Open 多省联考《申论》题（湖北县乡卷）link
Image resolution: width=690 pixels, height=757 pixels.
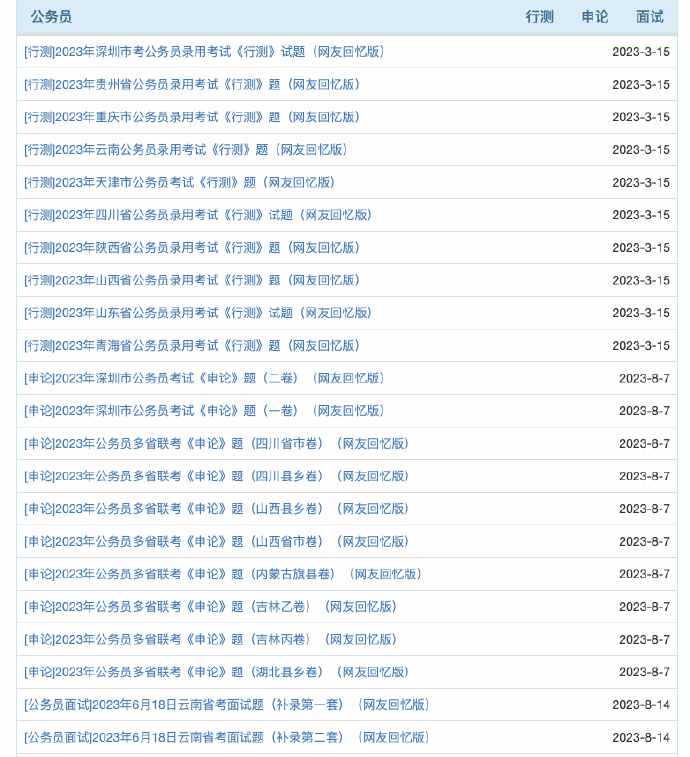[216, 672]
